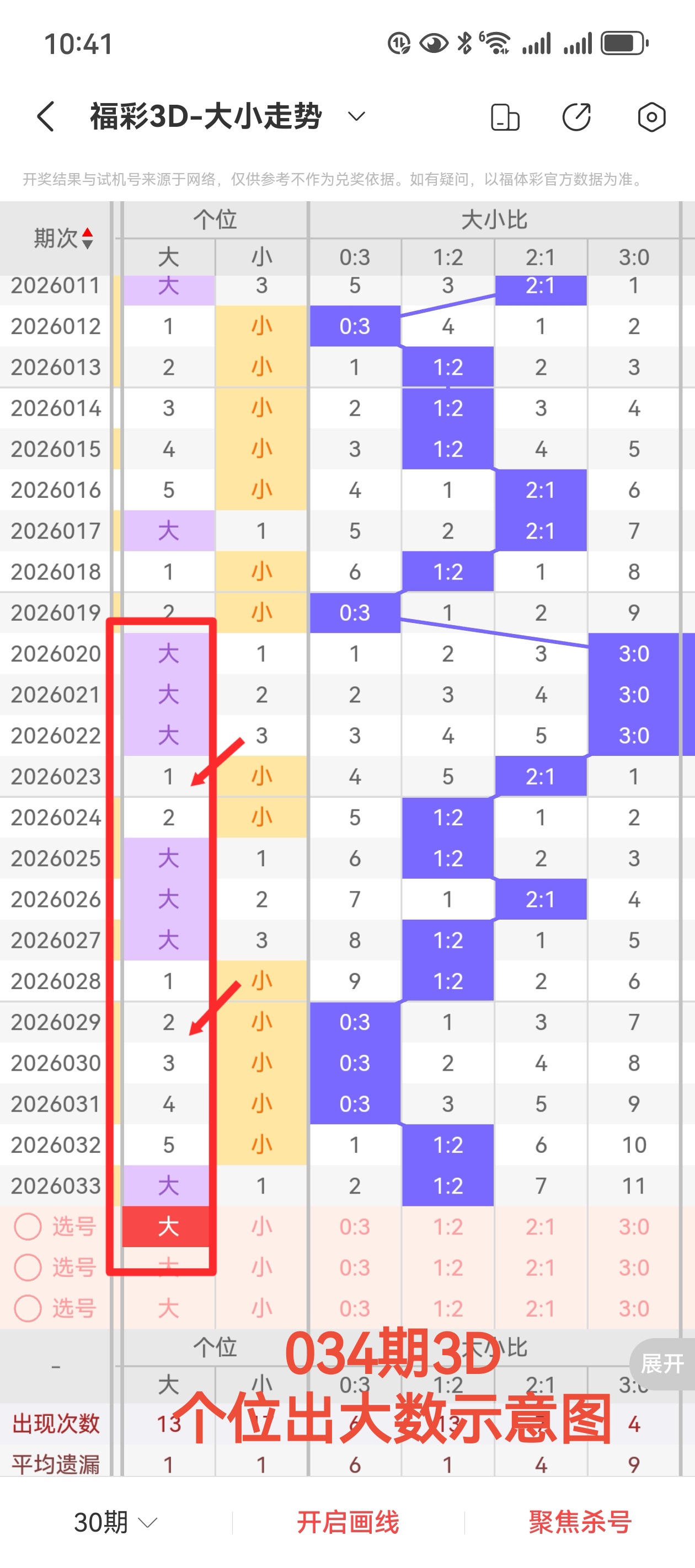Open 聚焦杀号 feature
Viewport: 695px width, 1568px height.
pyautogui.click(x=580, y=1522)
